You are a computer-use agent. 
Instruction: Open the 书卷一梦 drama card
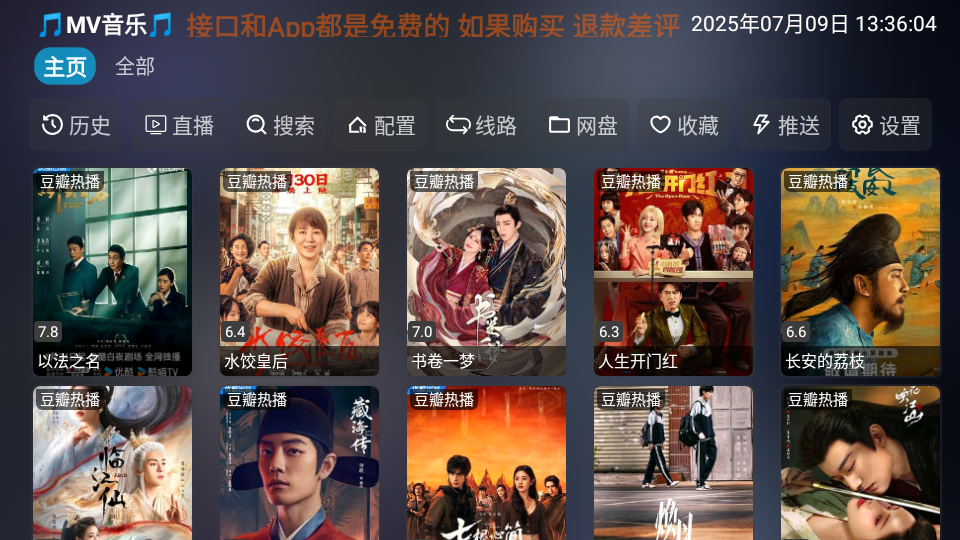(x=486, y=271)
